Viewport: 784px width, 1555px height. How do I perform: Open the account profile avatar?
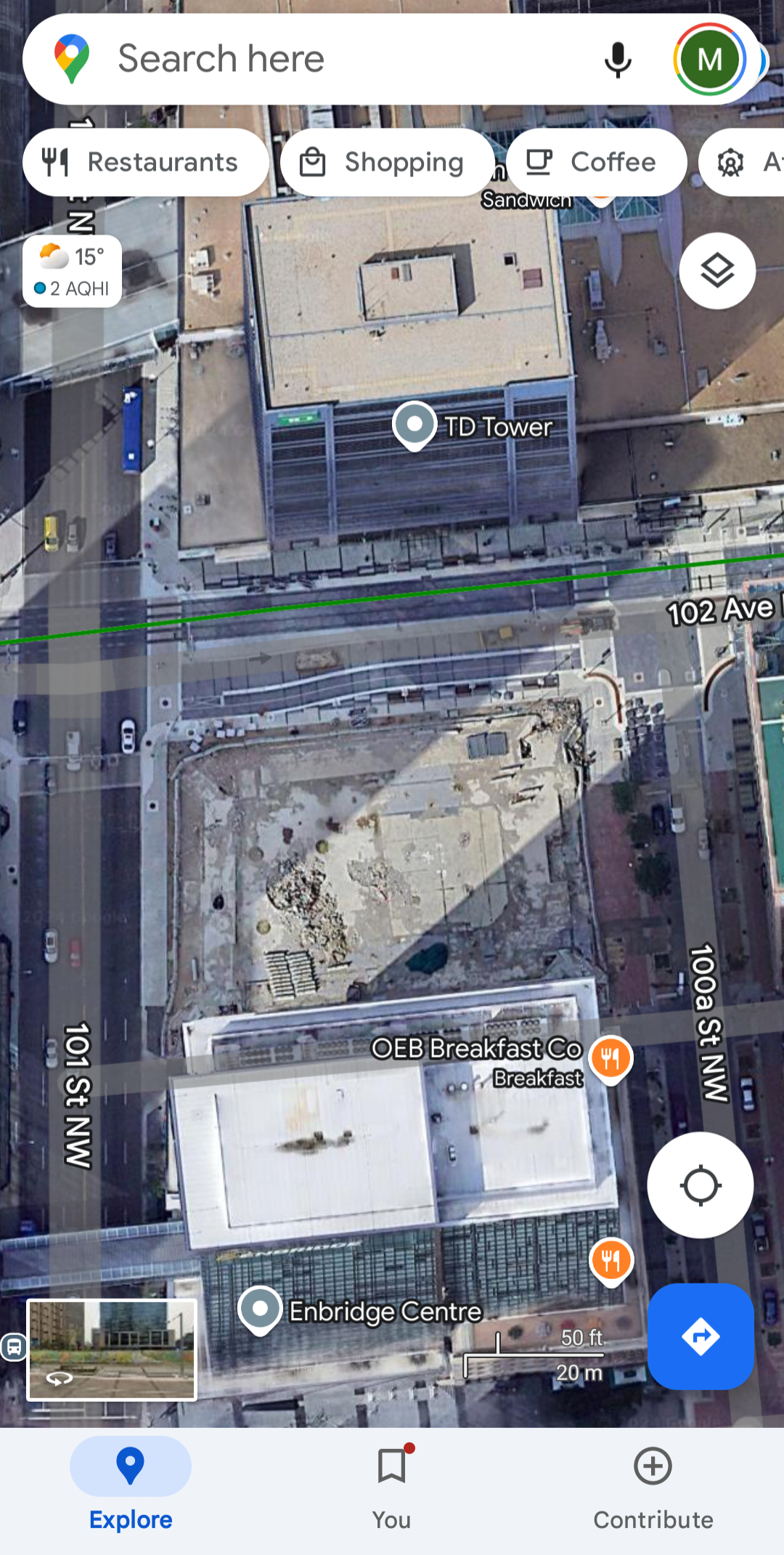pos(709,60)
